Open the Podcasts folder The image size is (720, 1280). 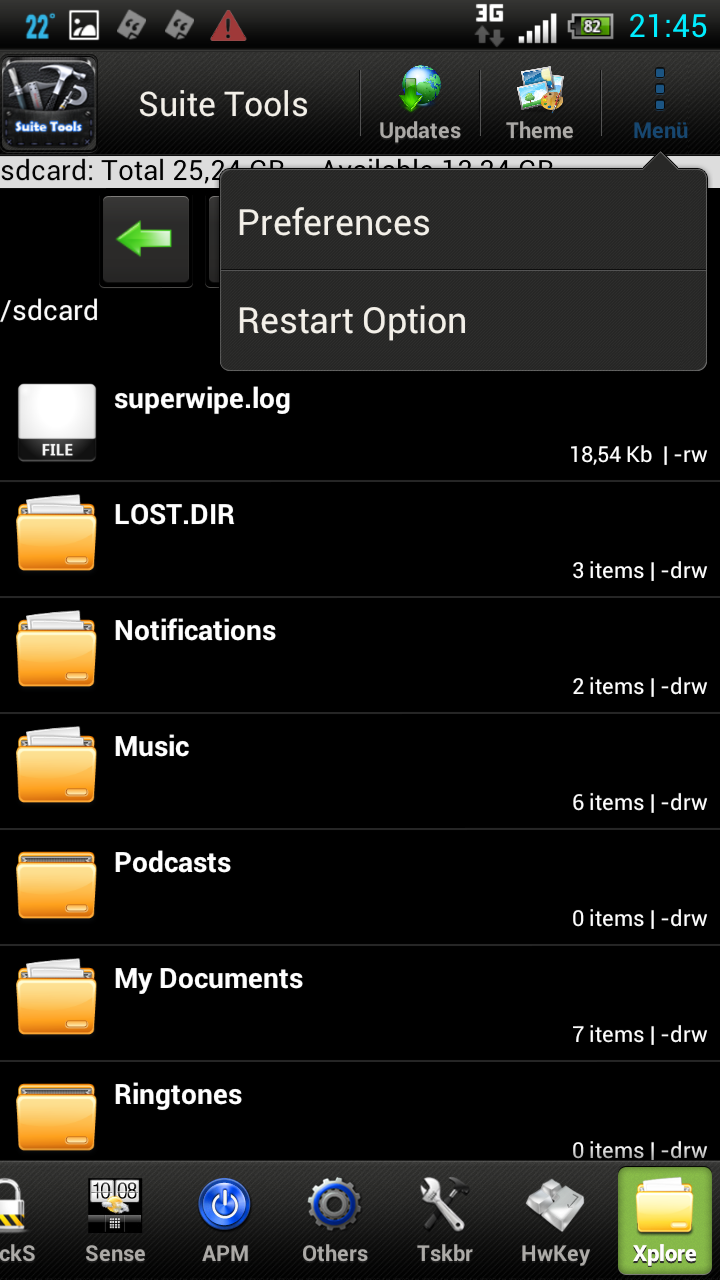[360, 888]
